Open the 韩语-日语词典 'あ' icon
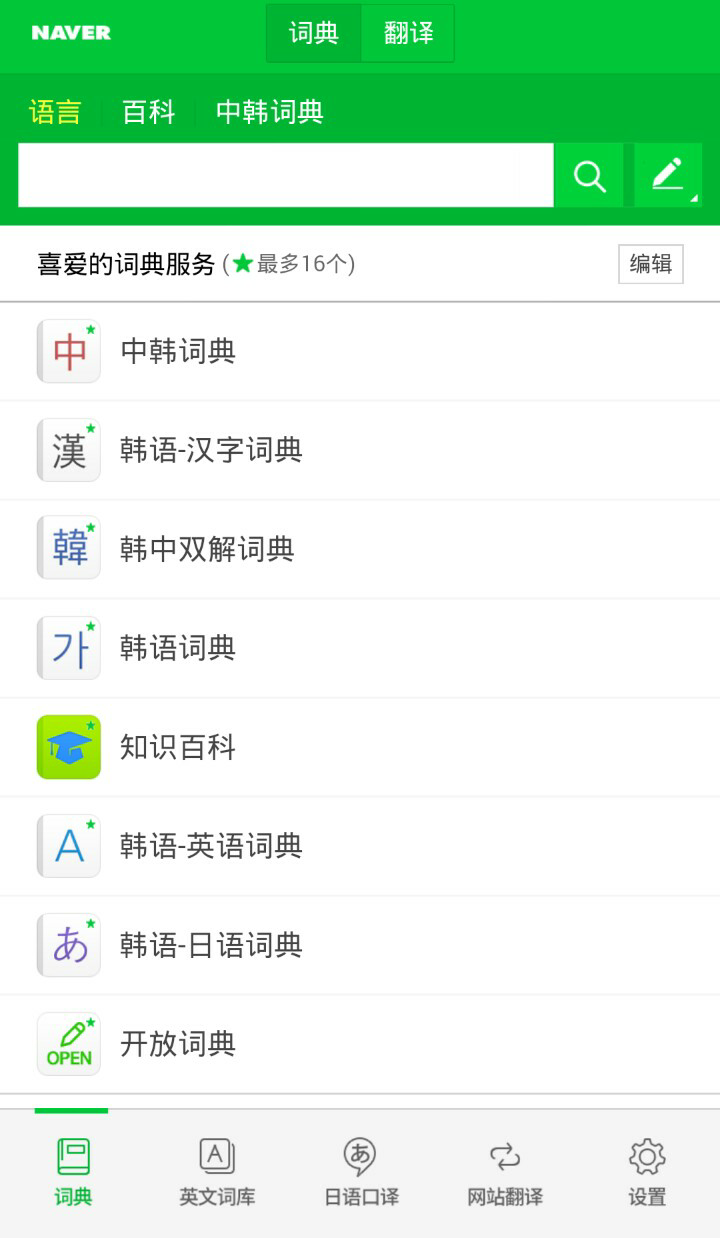The image size is (720, 1238). coord(68,944)
